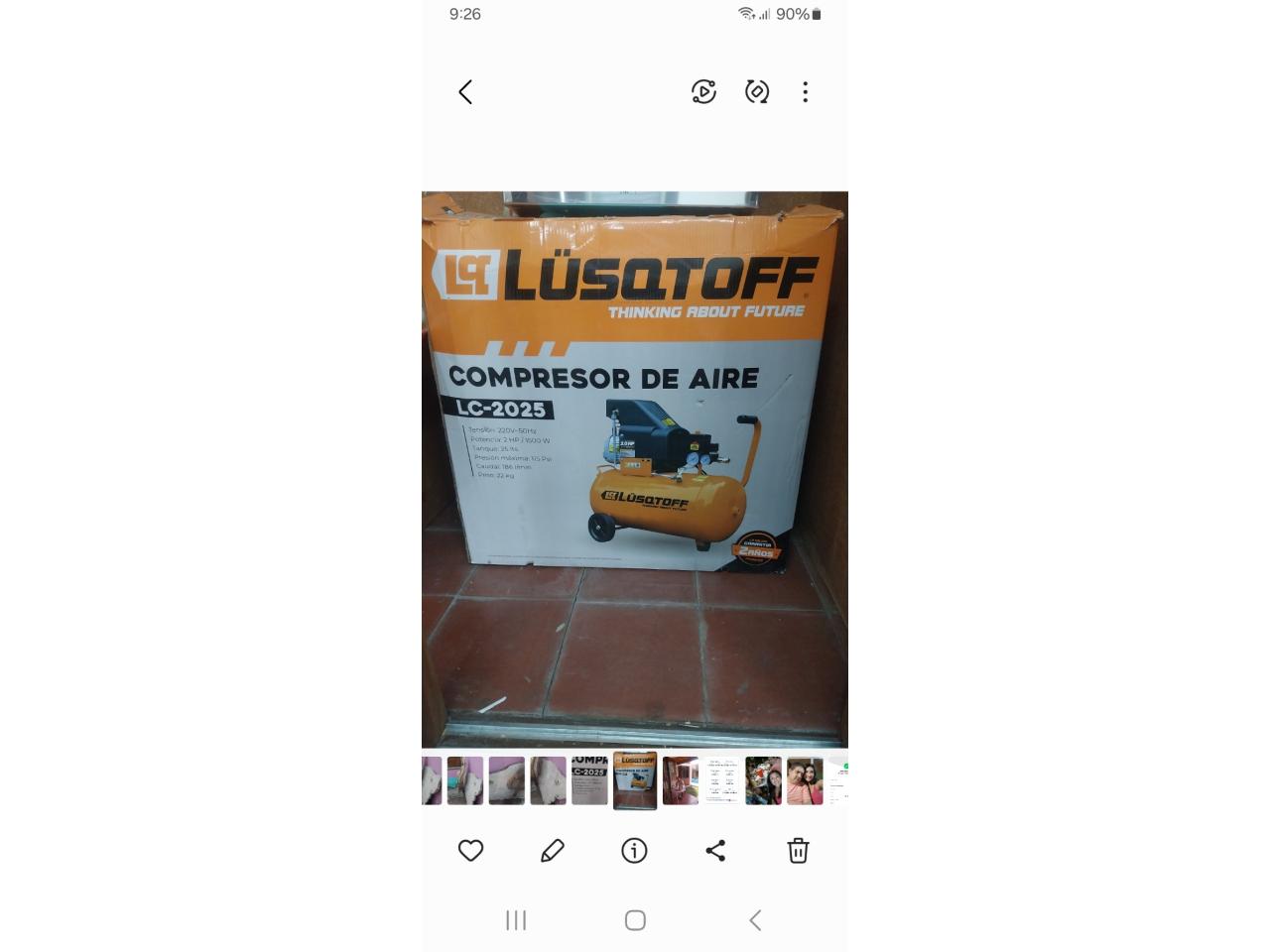The image size is (1270, 952).
Task: Favorite this photo with the heart
Action: [x=470, y=851]
